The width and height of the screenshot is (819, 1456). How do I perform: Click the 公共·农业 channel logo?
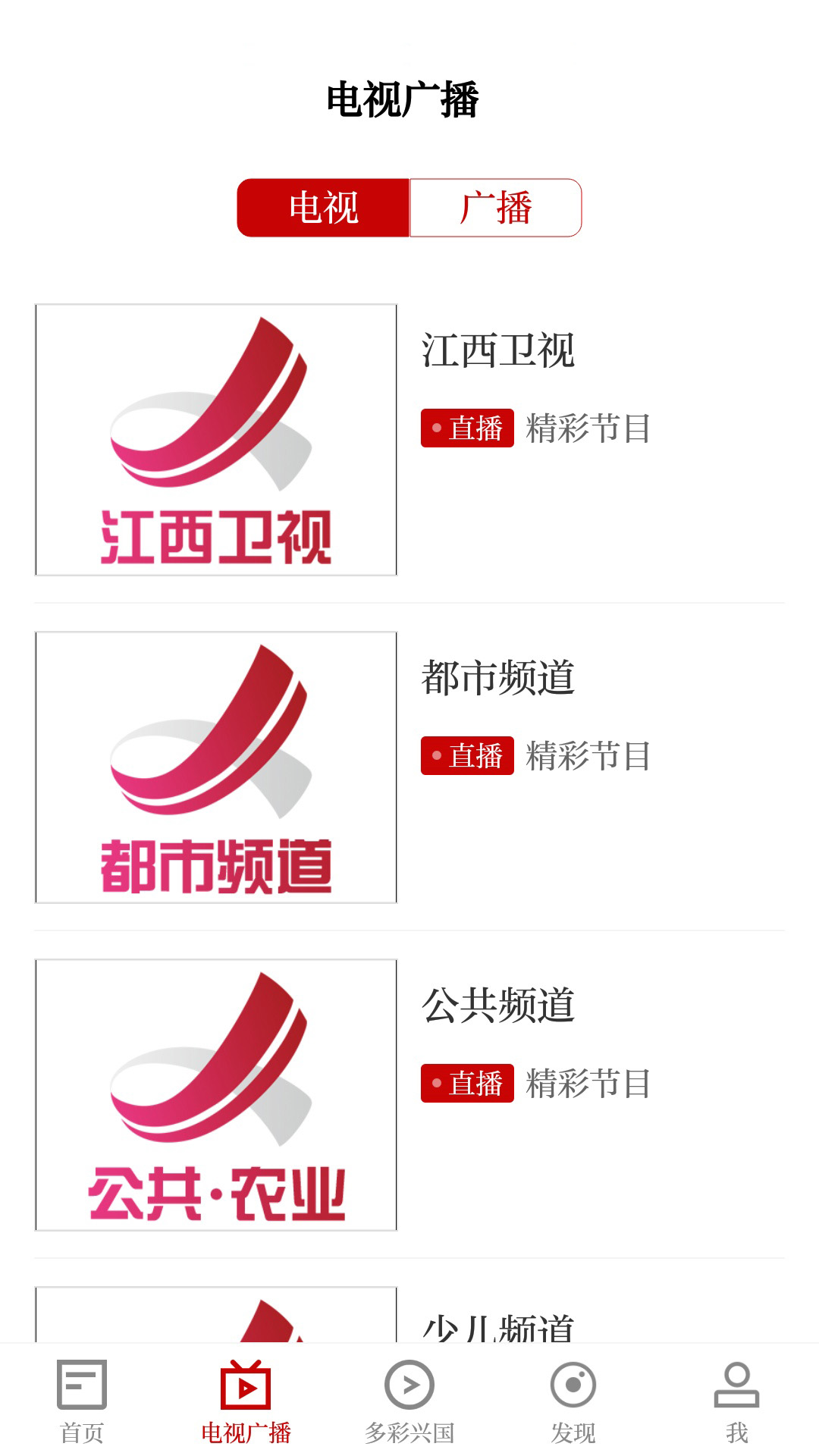point(215,1097)
